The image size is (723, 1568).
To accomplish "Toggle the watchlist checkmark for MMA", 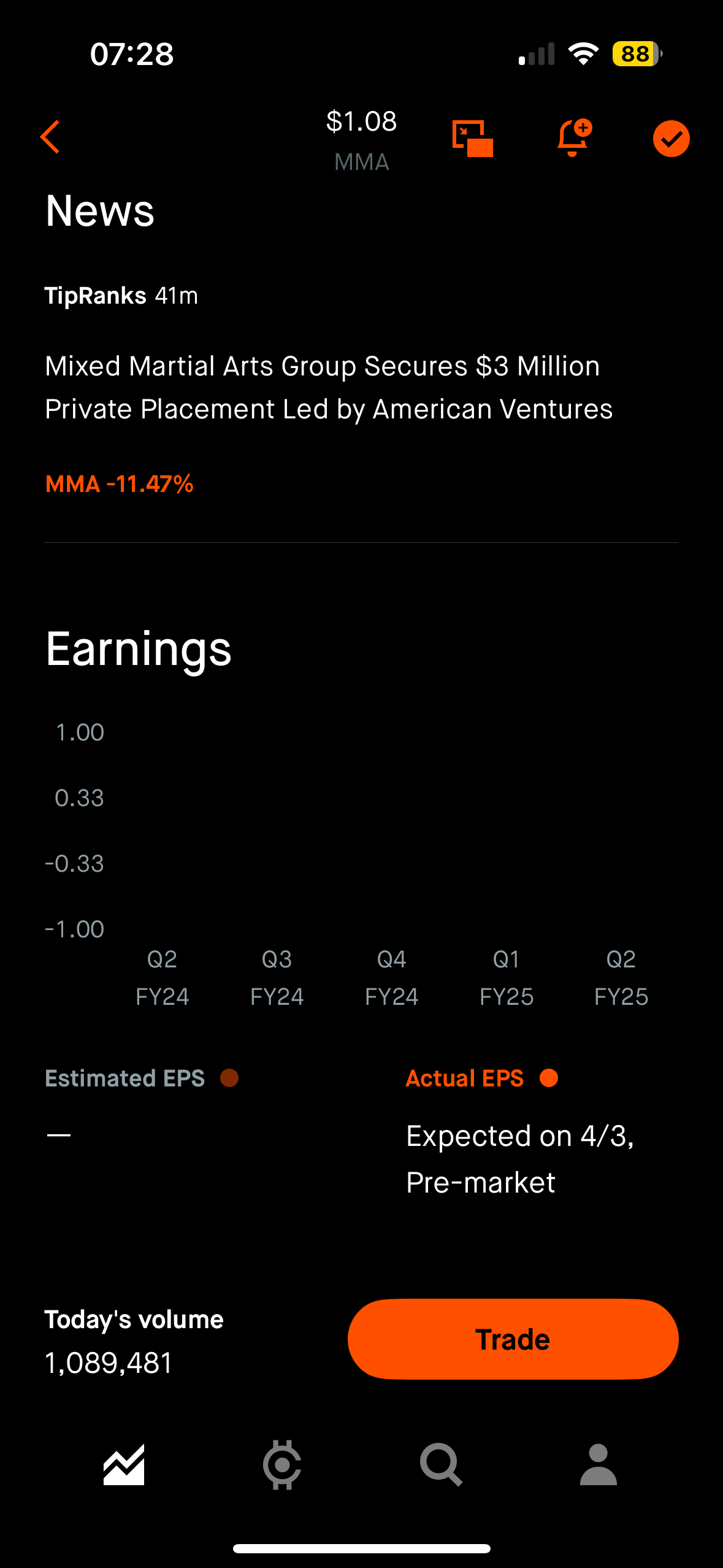I will [671, 139].
